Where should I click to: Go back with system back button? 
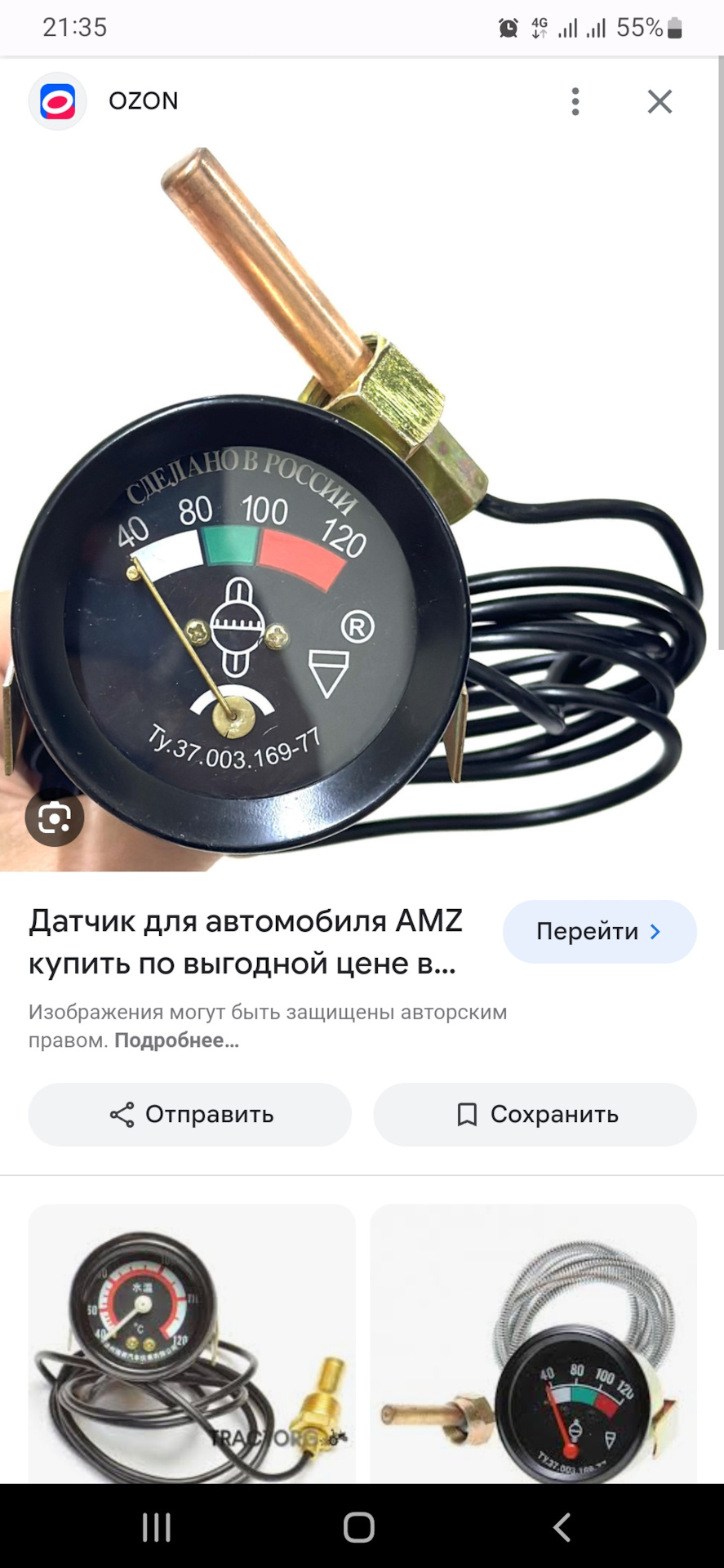(x=562, y=1526)
